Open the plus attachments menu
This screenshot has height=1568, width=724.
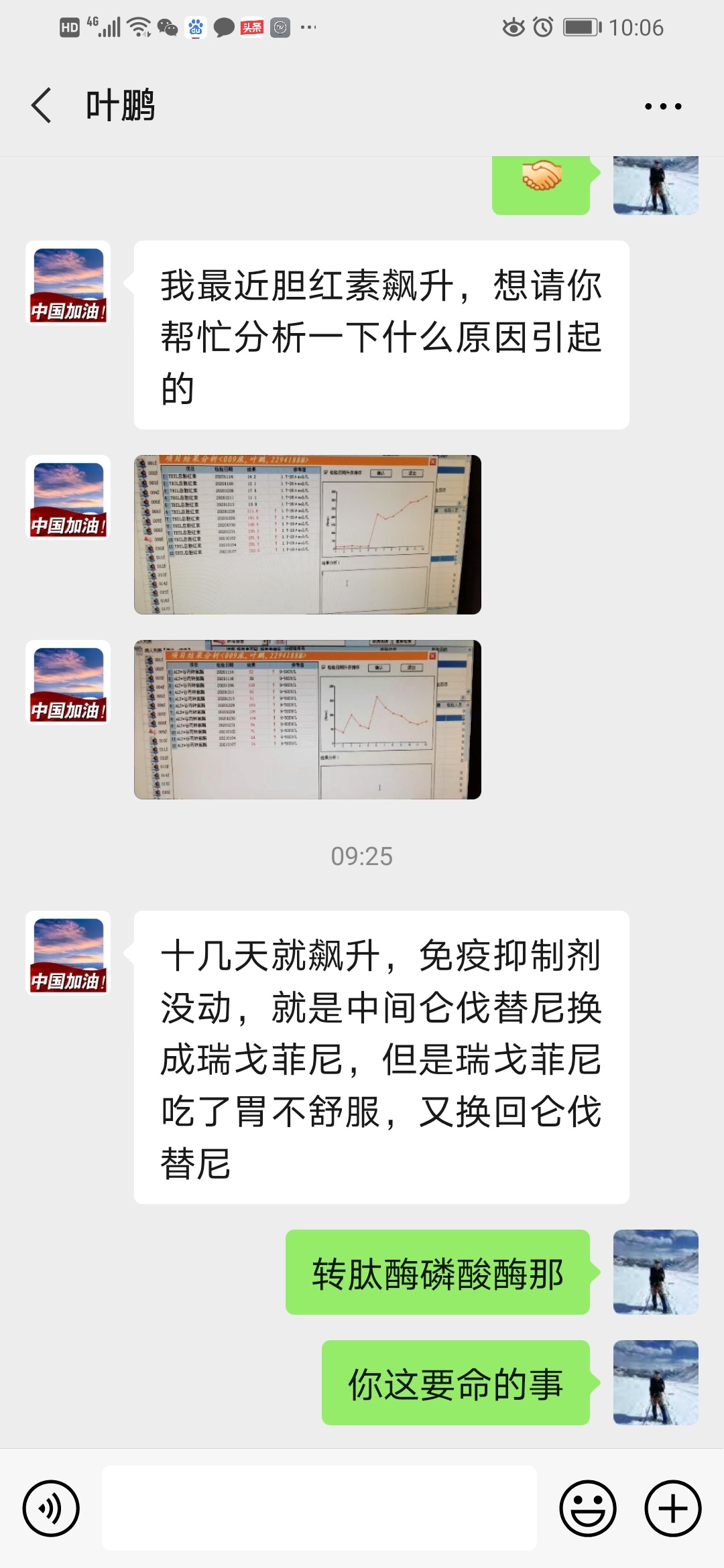pos(672,1508)
